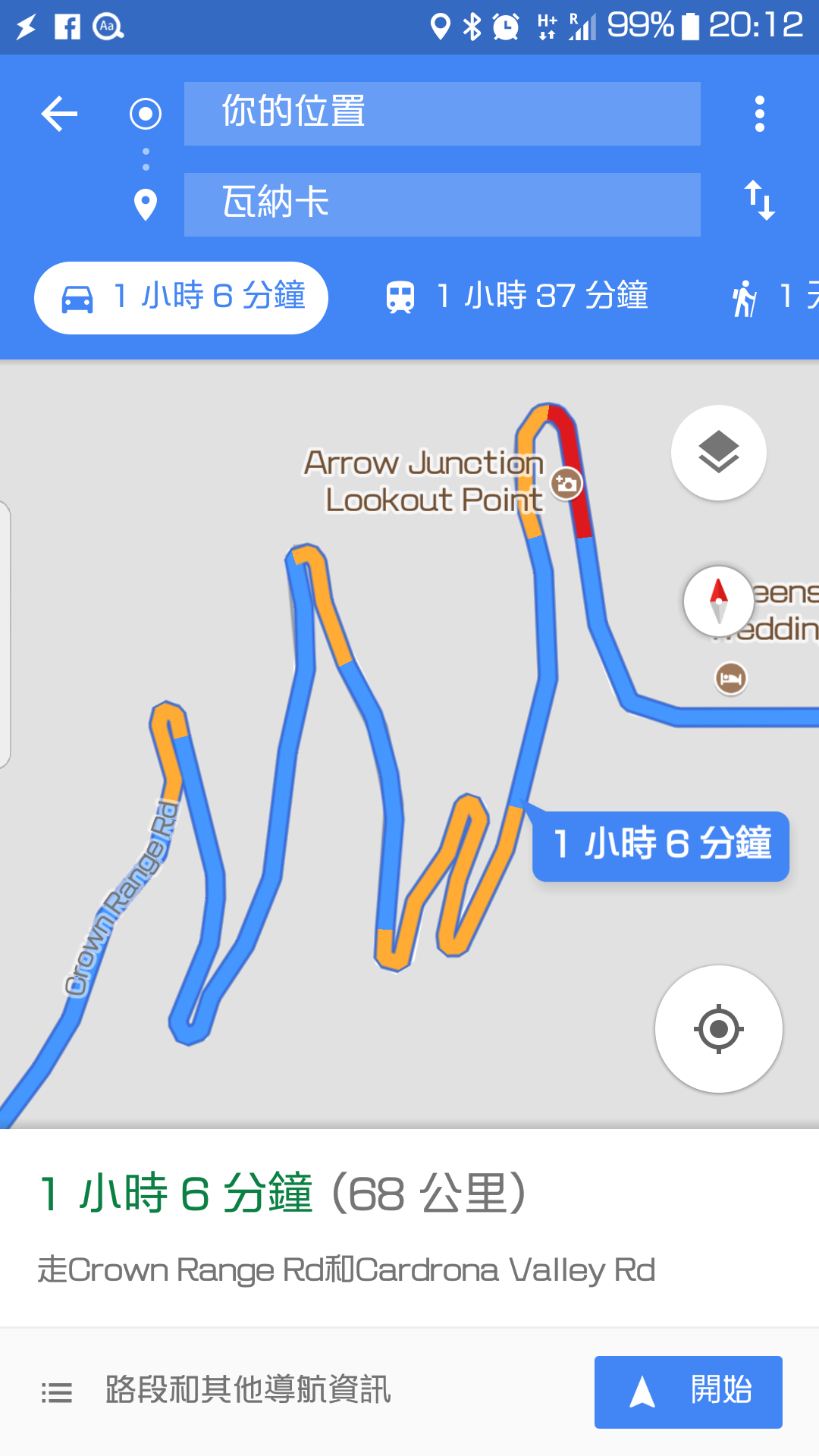The image size is (819, 1456).
Task: Open the overflow menu
Action: click(x=759, y=115)
